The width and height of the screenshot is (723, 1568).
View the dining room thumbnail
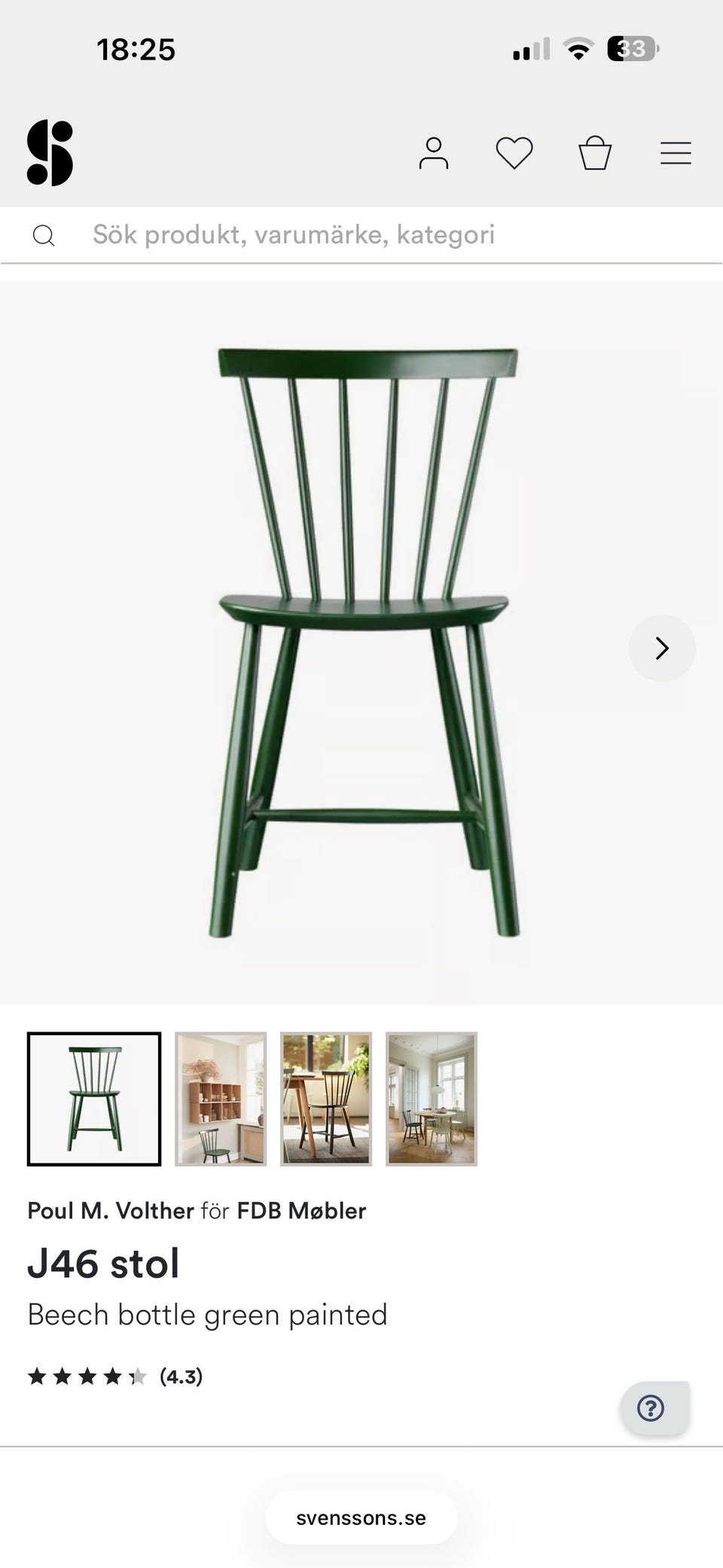click(x=432, y=1099)
